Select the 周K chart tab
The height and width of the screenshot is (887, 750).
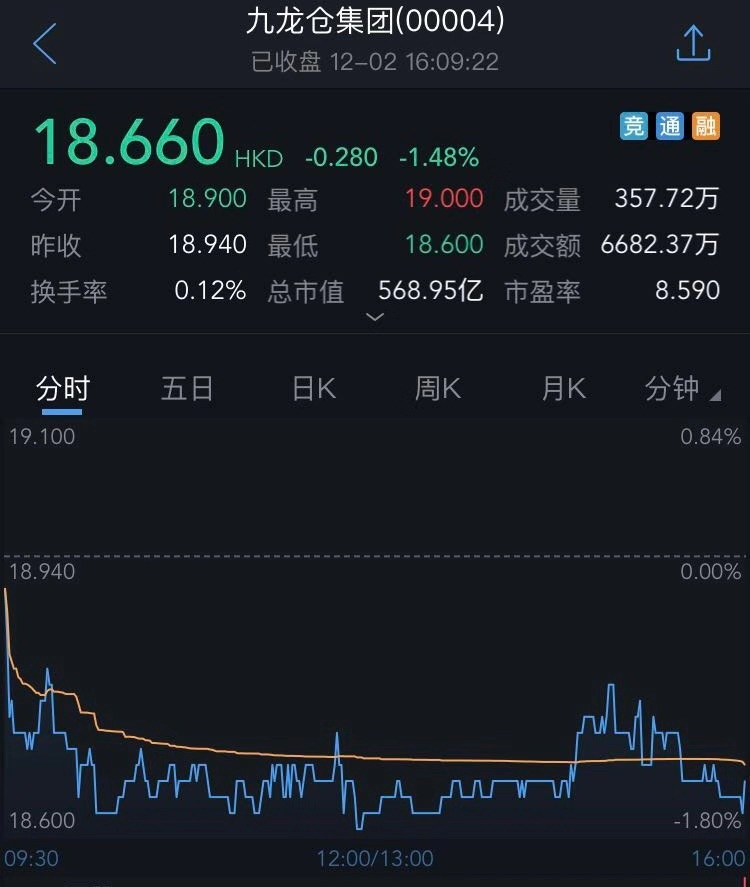tap(438, 388)
